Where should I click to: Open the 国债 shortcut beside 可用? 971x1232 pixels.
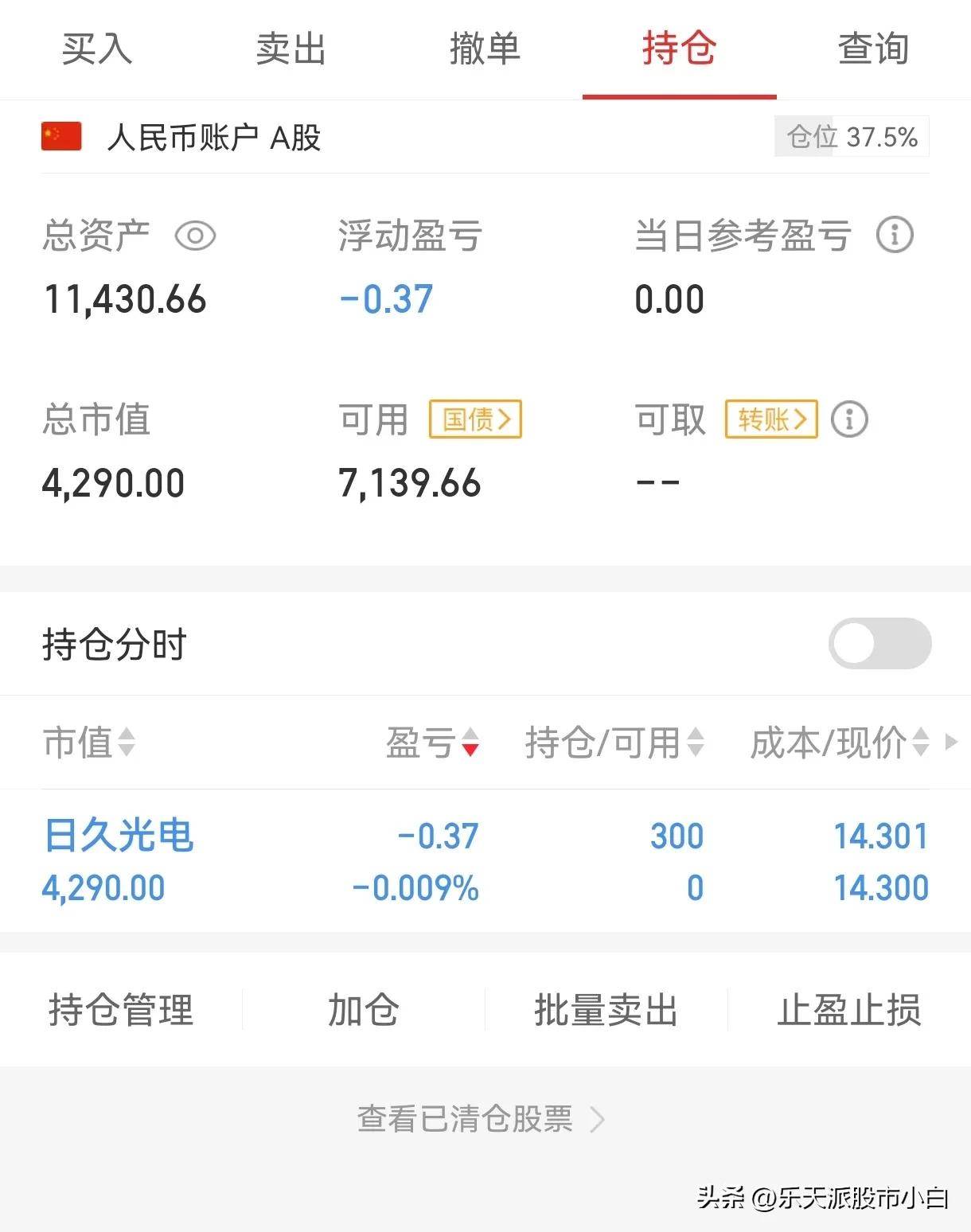(474, 419)
